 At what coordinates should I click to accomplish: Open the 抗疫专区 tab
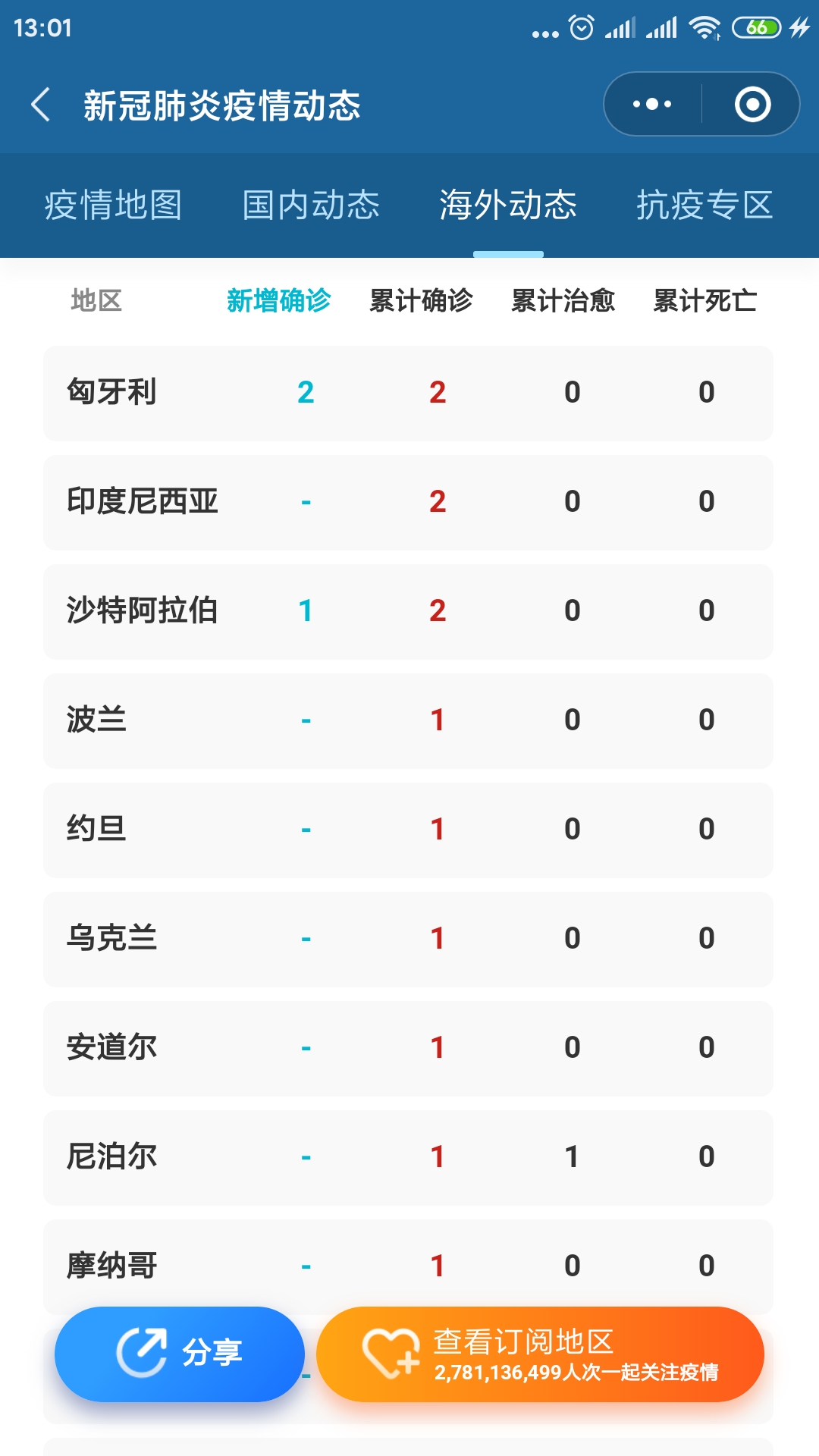(x=704, y=206)
